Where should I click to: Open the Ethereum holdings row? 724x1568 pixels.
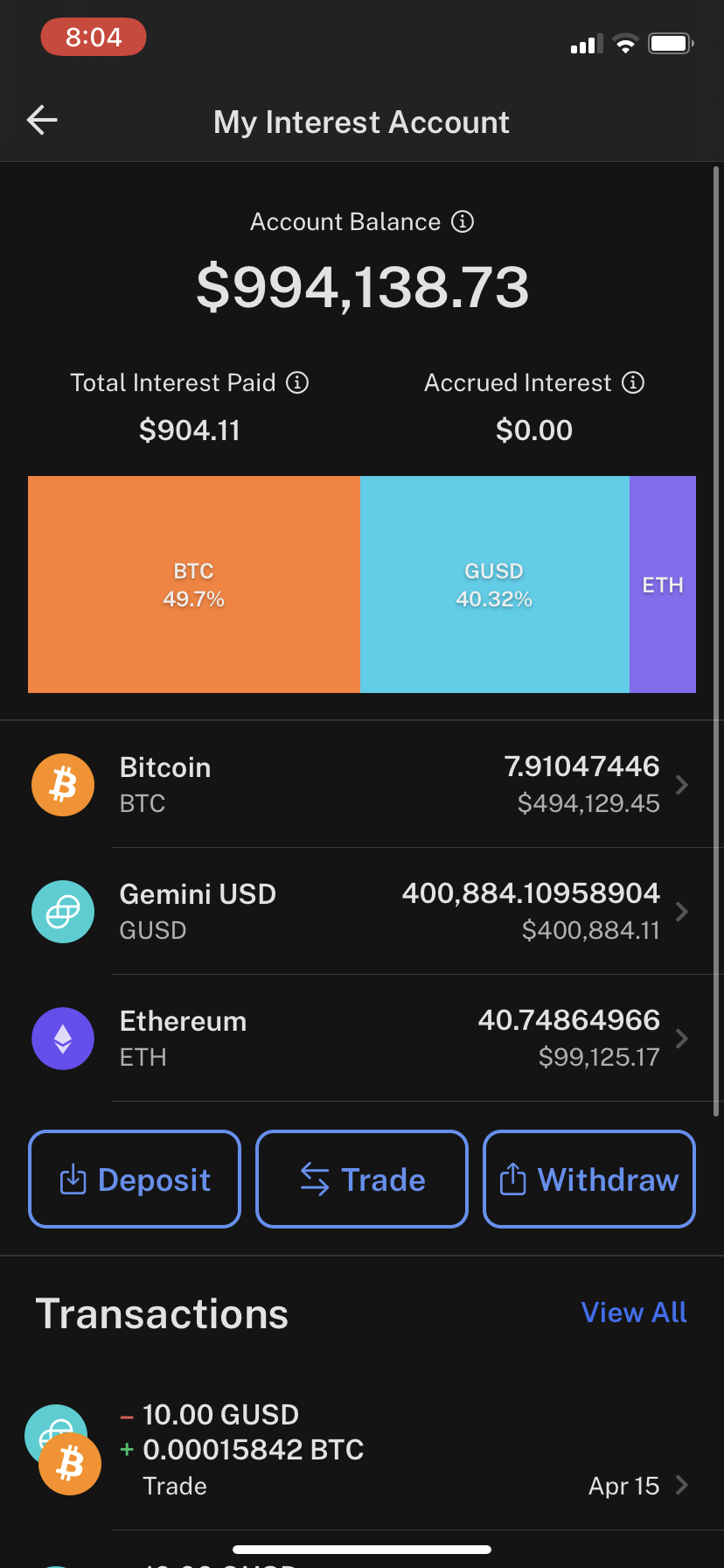click(362, 1039)
